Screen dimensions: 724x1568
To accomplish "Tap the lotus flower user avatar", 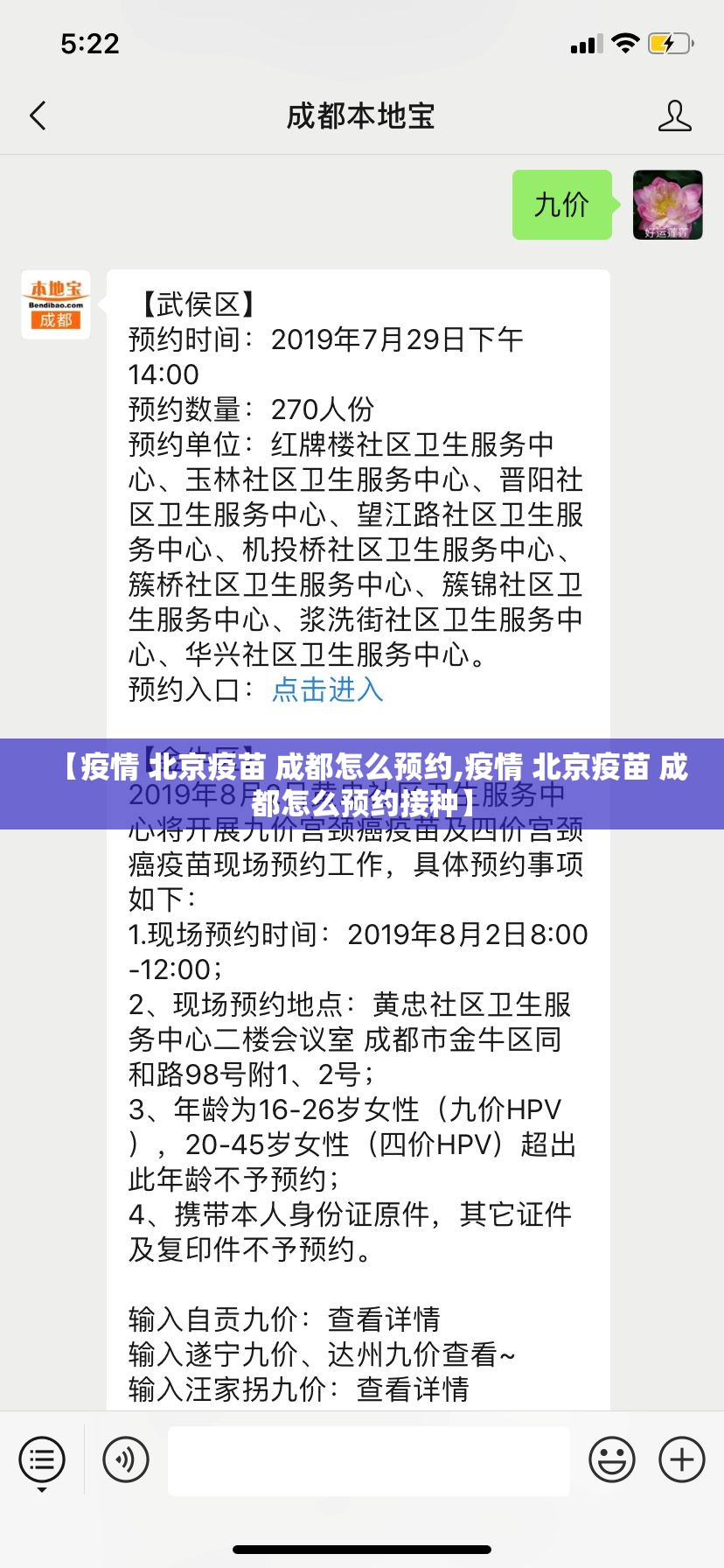I will [667, 205].
